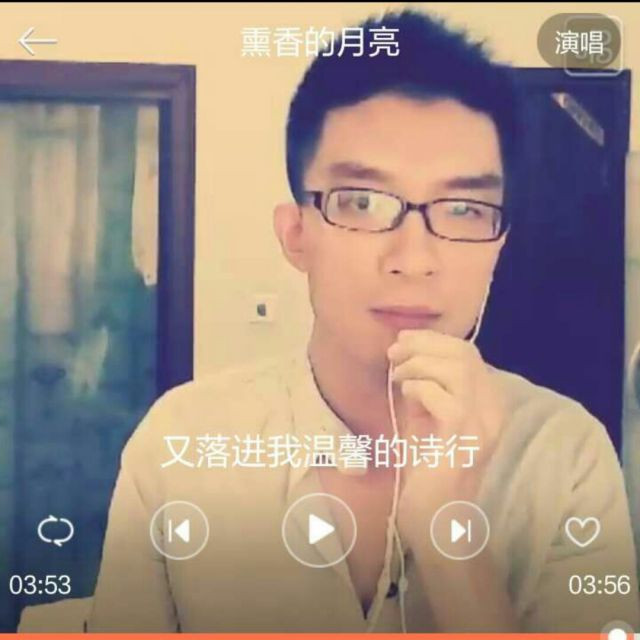The image size is (640, 640).
Task: Tap the 演唱 sing button
Action: [x=579, y=42]
